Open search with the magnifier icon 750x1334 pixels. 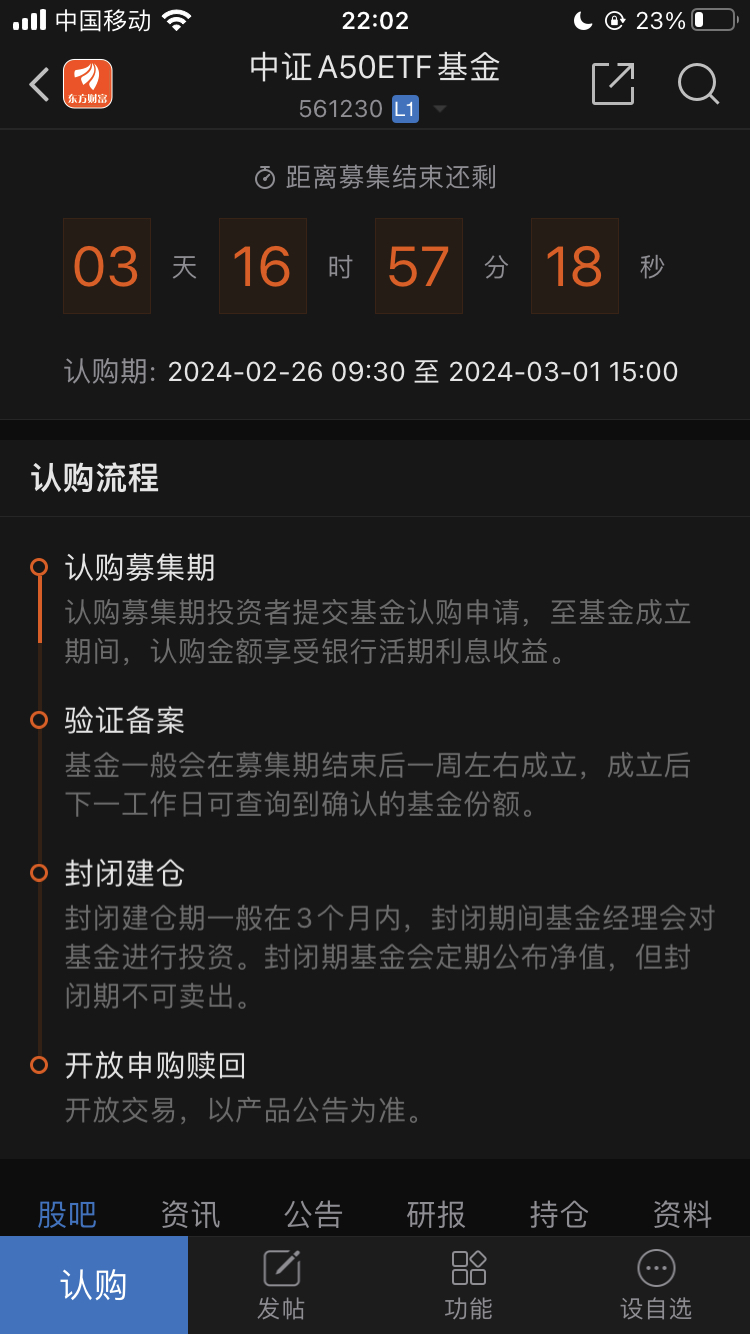pos(698,85)
